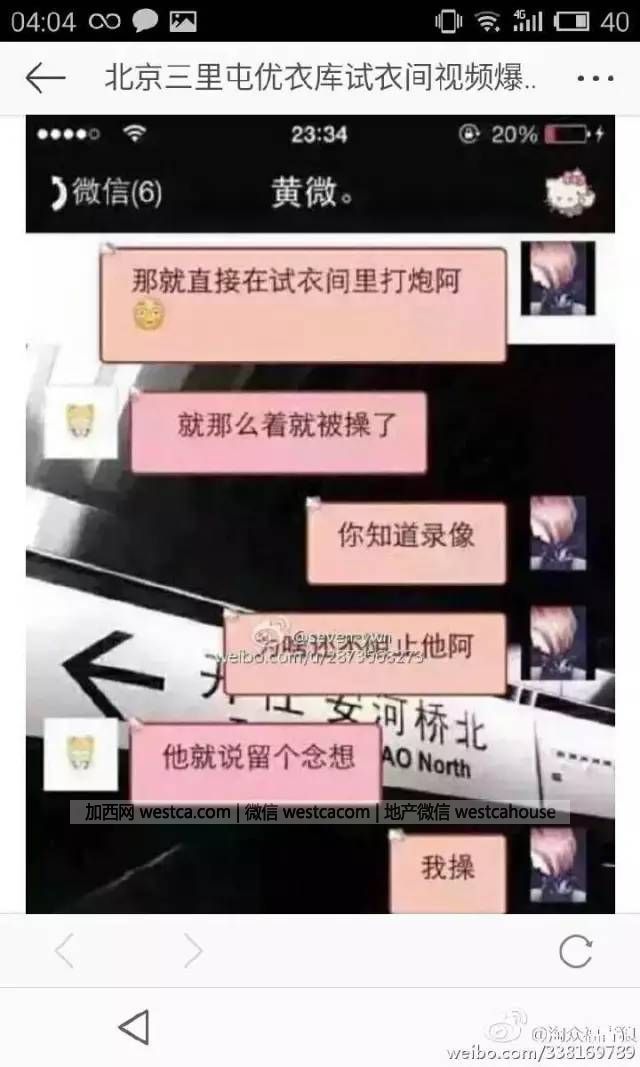The image size is (640, 1067).
Task: Open the three-dot overflow menu
Action: (595, 79)
